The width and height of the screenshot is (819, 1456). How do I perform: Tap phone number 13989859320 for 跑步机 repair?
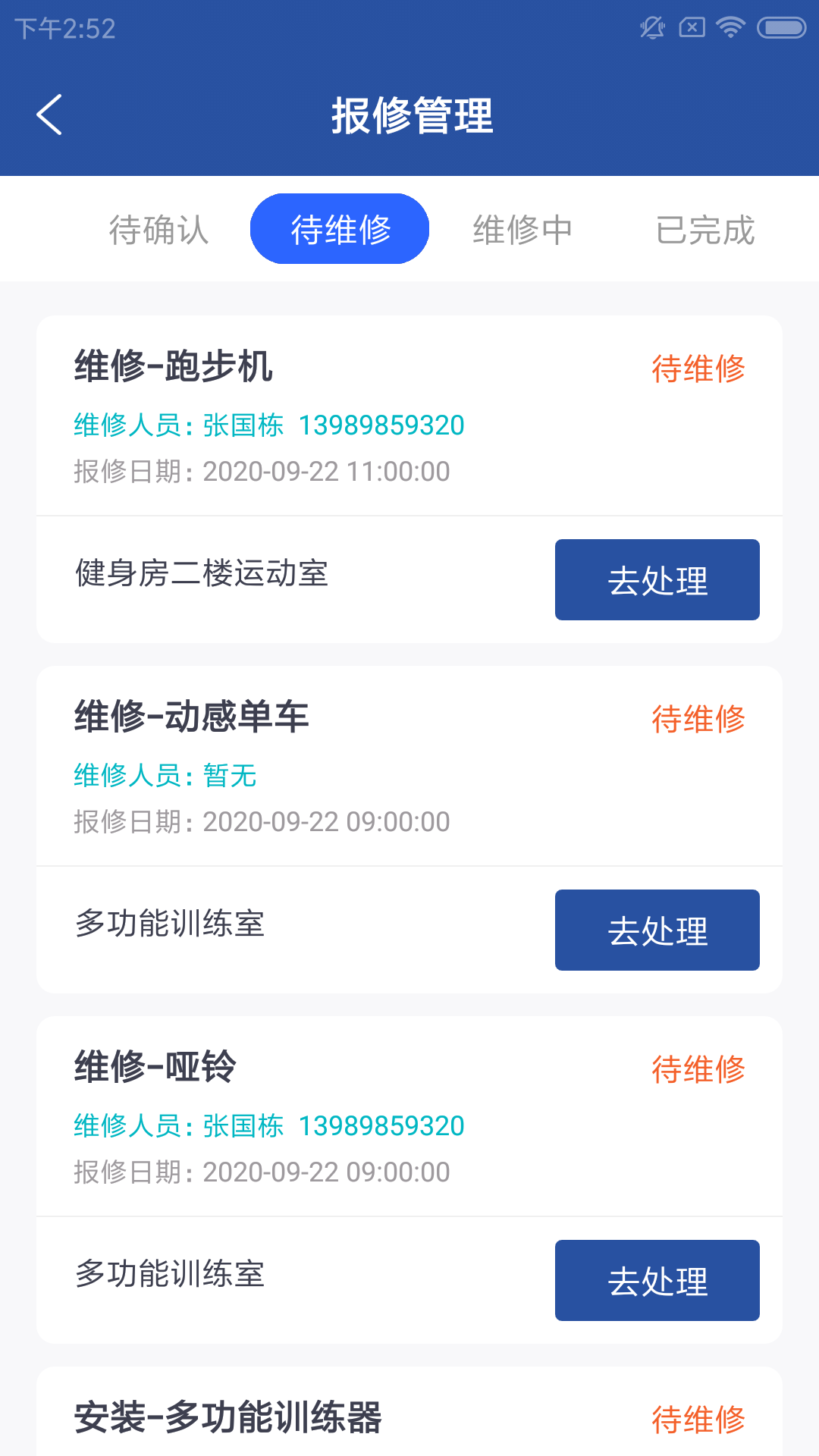381,425
